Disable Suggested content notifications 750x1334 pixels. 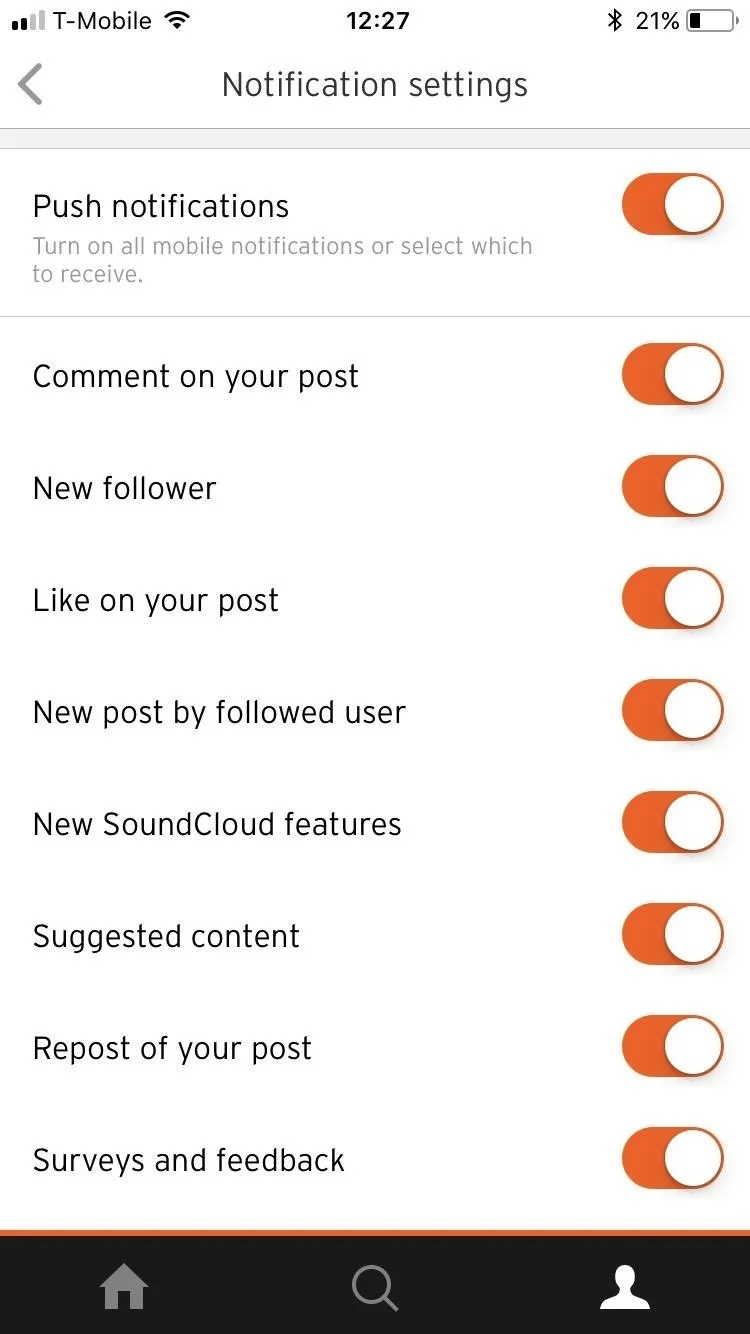pos(672,935)
